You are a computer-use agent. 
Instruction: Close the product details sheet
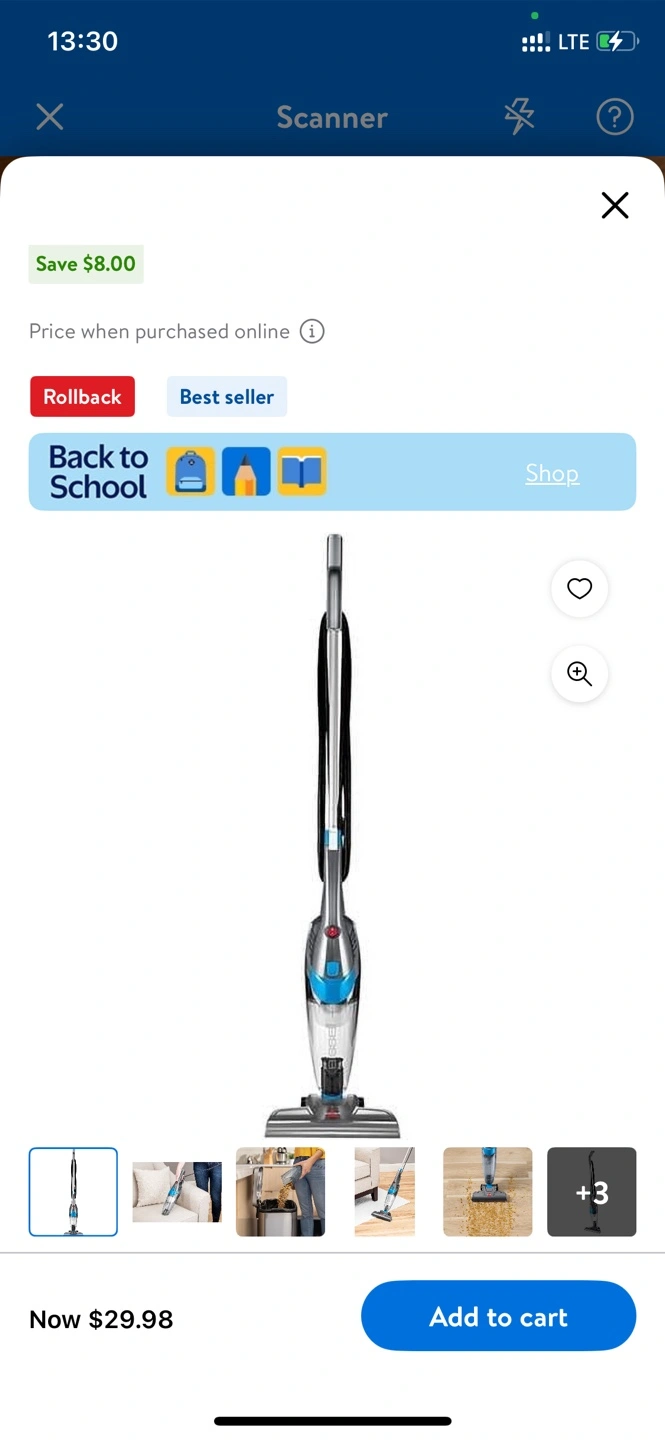click(x=615, y=205)
